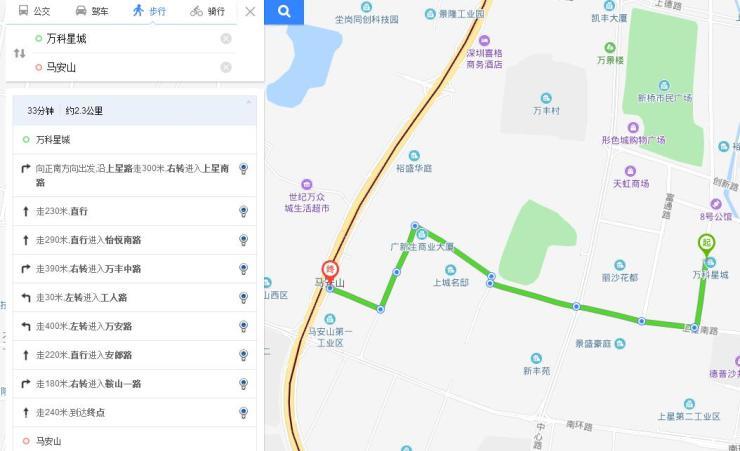The height and width of the screenshot is (451, 740).
Task: Edit the start field 万科星城
Action: point(125,38)
